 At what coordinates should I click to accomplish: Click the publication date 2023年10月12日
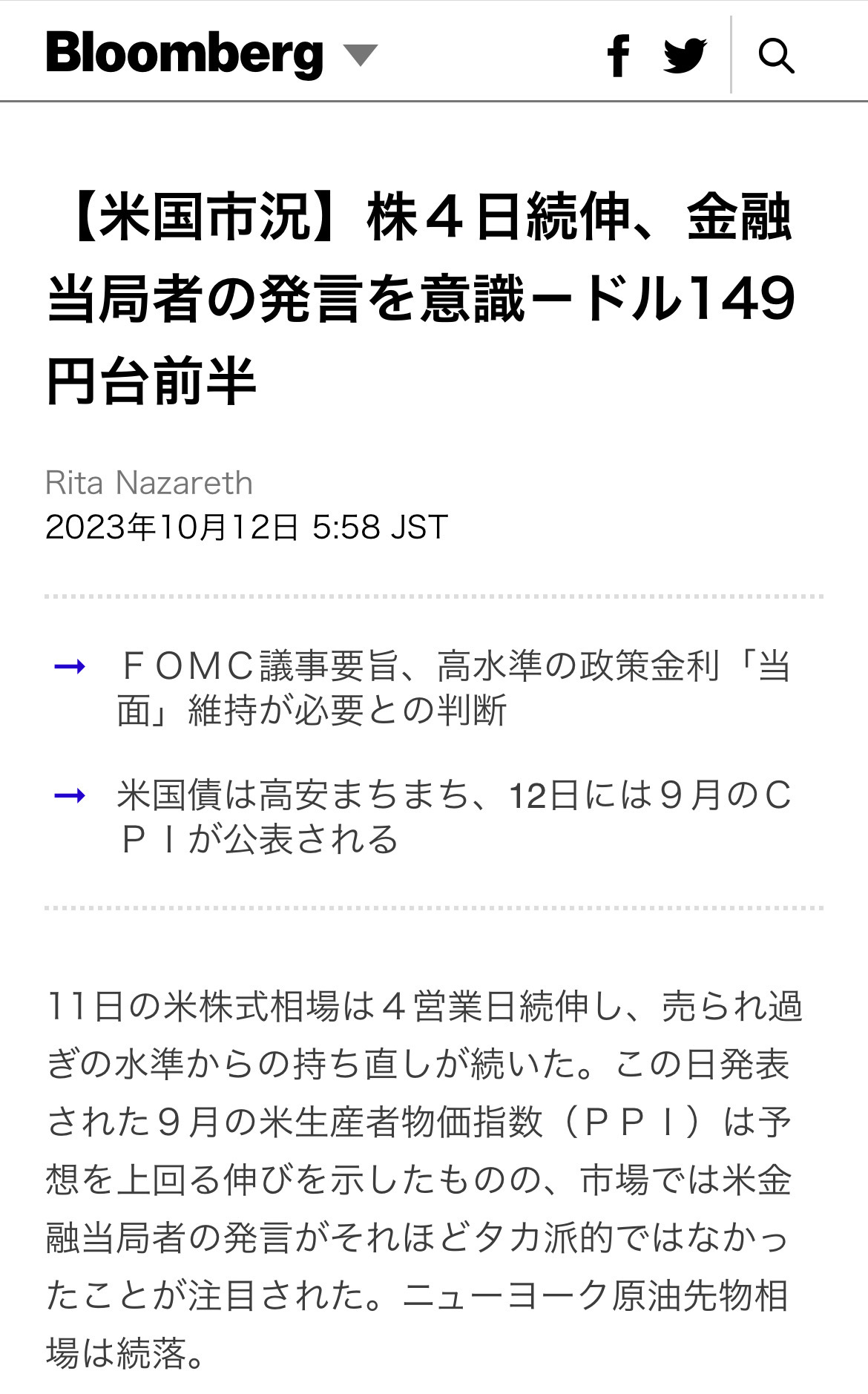[x=245, y=527]
